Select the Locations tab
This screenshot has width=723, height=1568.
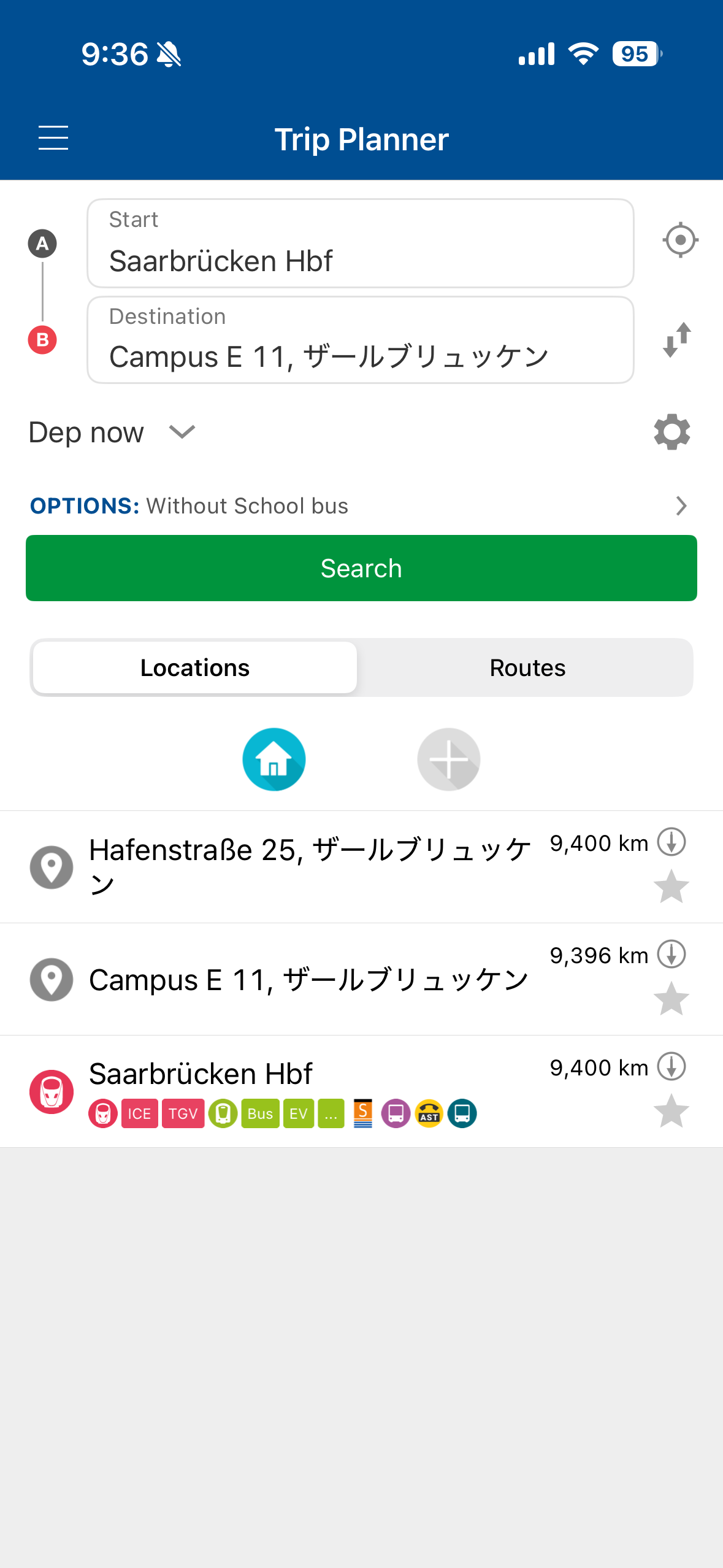[195, 667]
